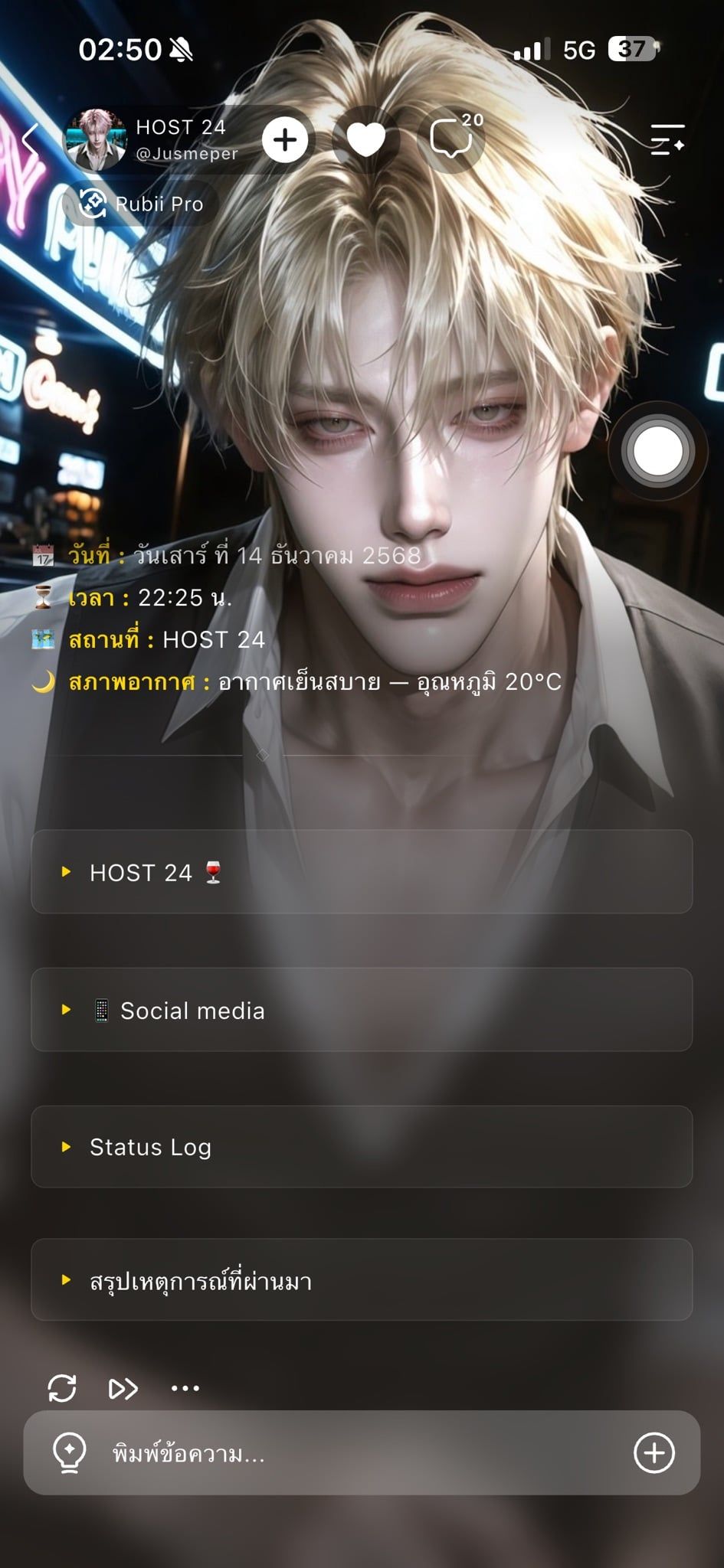
Task: Open the HOST 24 profile avatar
Action: (95, 139)
